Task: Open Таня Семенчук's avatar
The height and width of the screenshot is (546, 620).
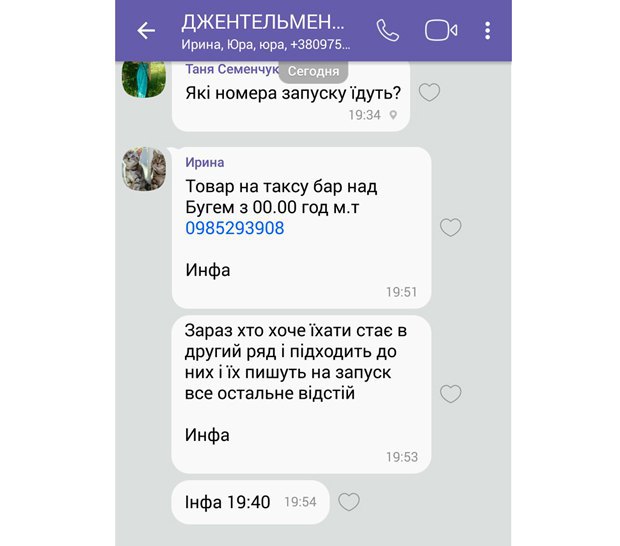Action: click(144, 78)
